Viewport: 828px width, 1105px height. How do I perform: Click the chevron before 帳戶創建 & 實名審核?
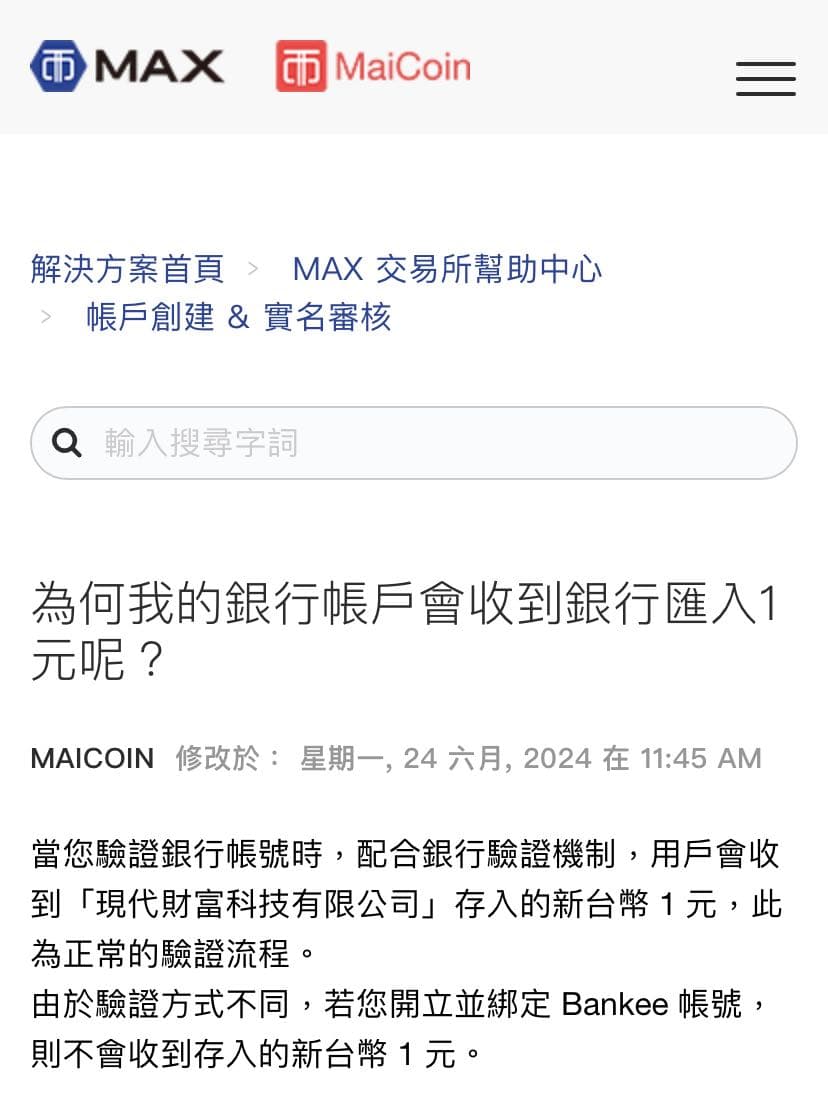pos(44,318)
